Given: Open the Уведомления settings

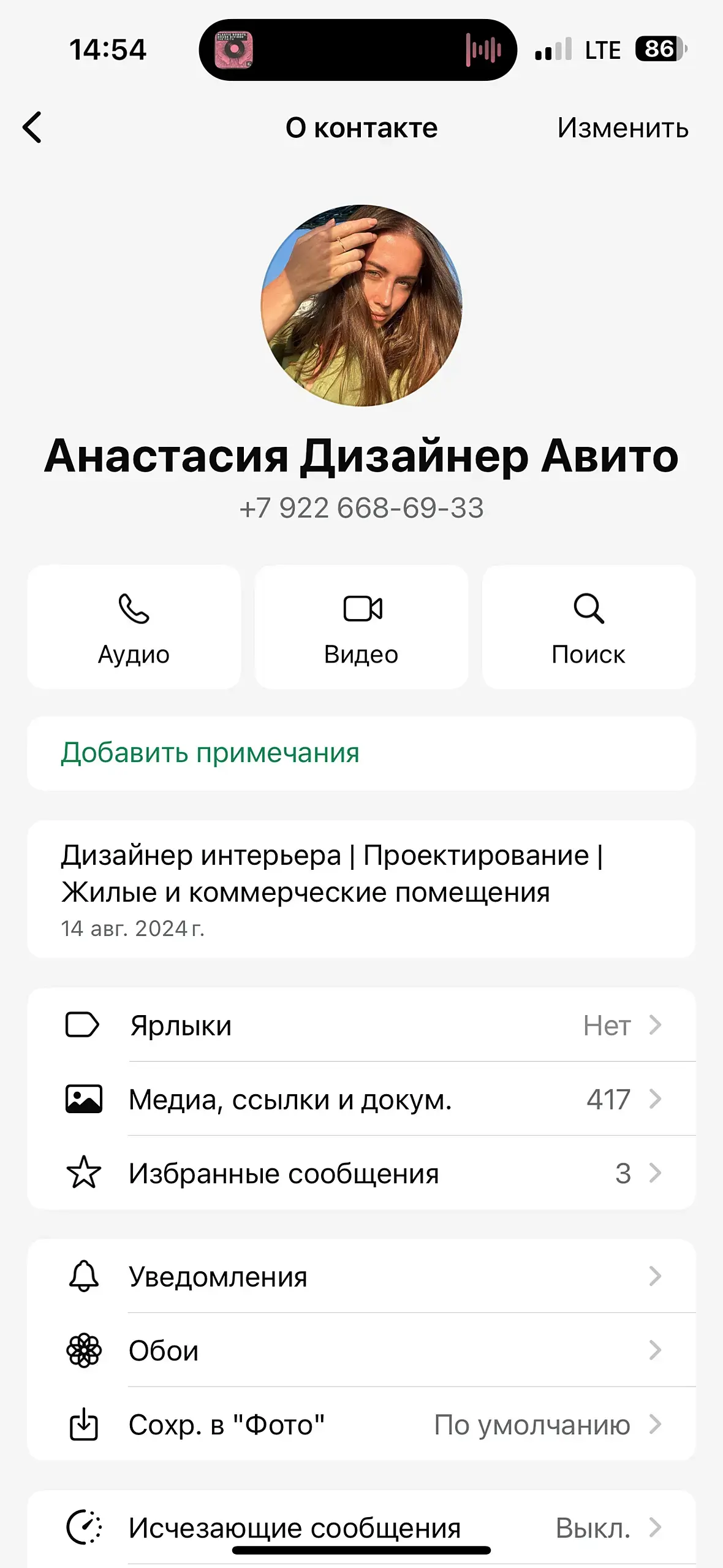Looking at the screenshot, I should [x=362, y=1277].
